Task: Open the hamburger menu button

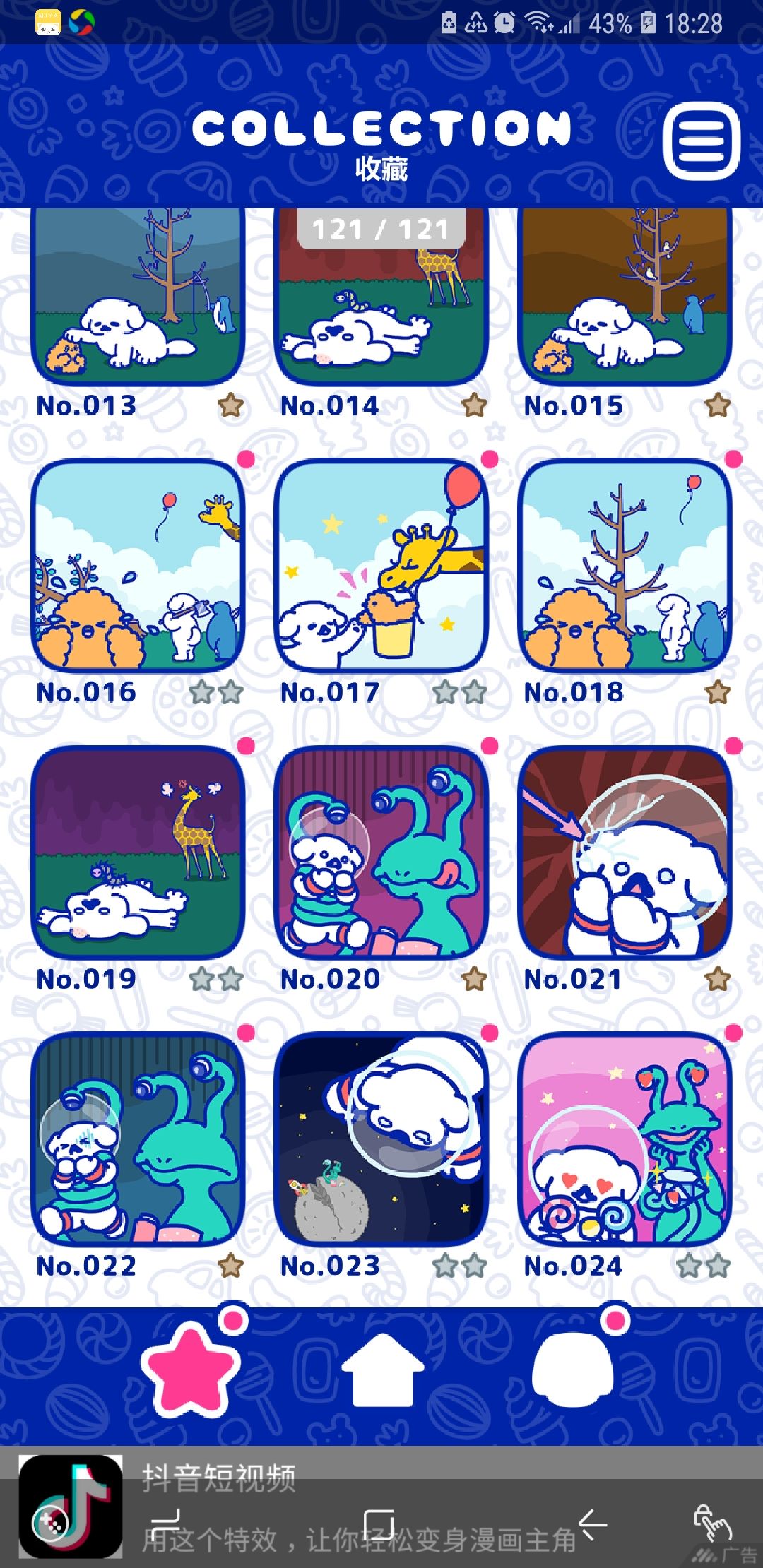Action: [x=701, y=141]
